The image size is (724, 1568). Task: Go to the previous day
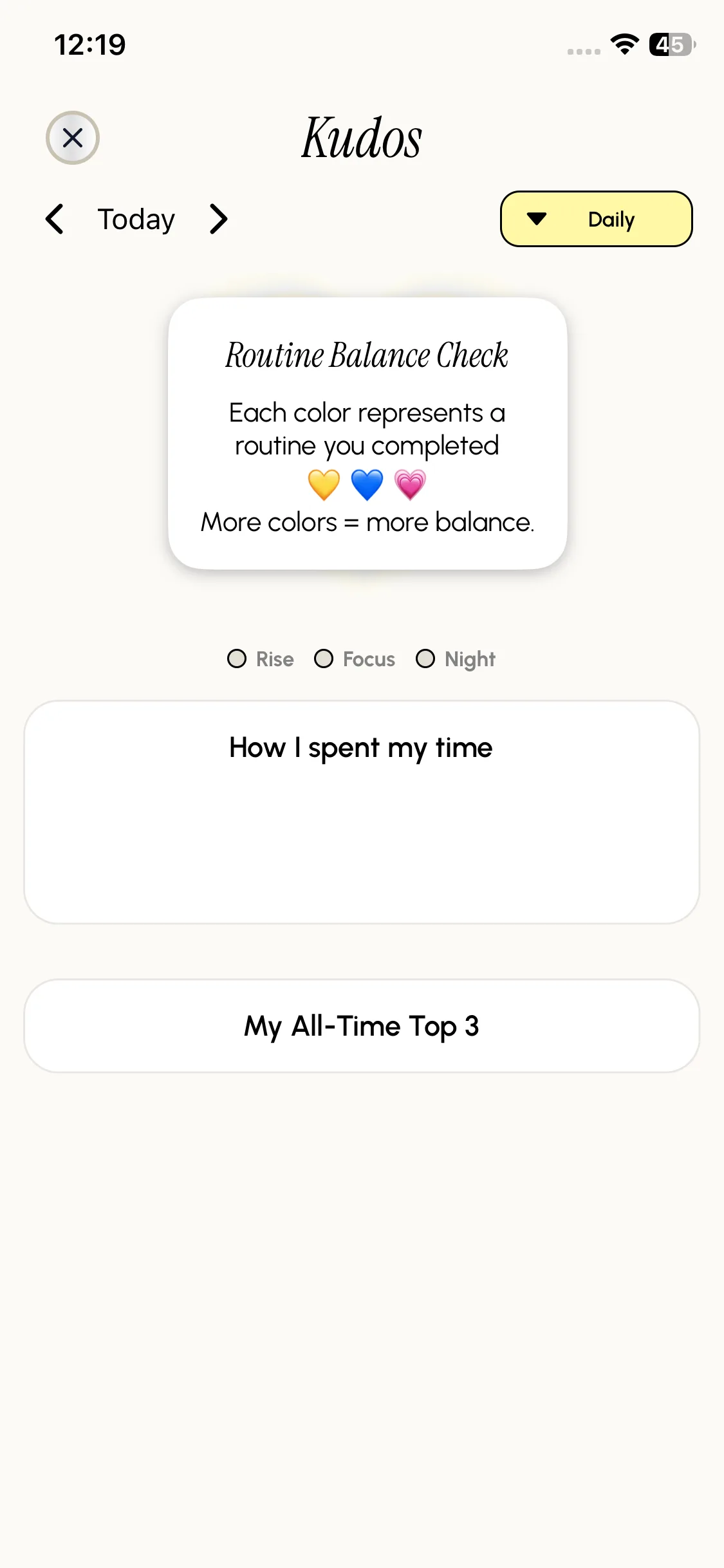point(55,219)
